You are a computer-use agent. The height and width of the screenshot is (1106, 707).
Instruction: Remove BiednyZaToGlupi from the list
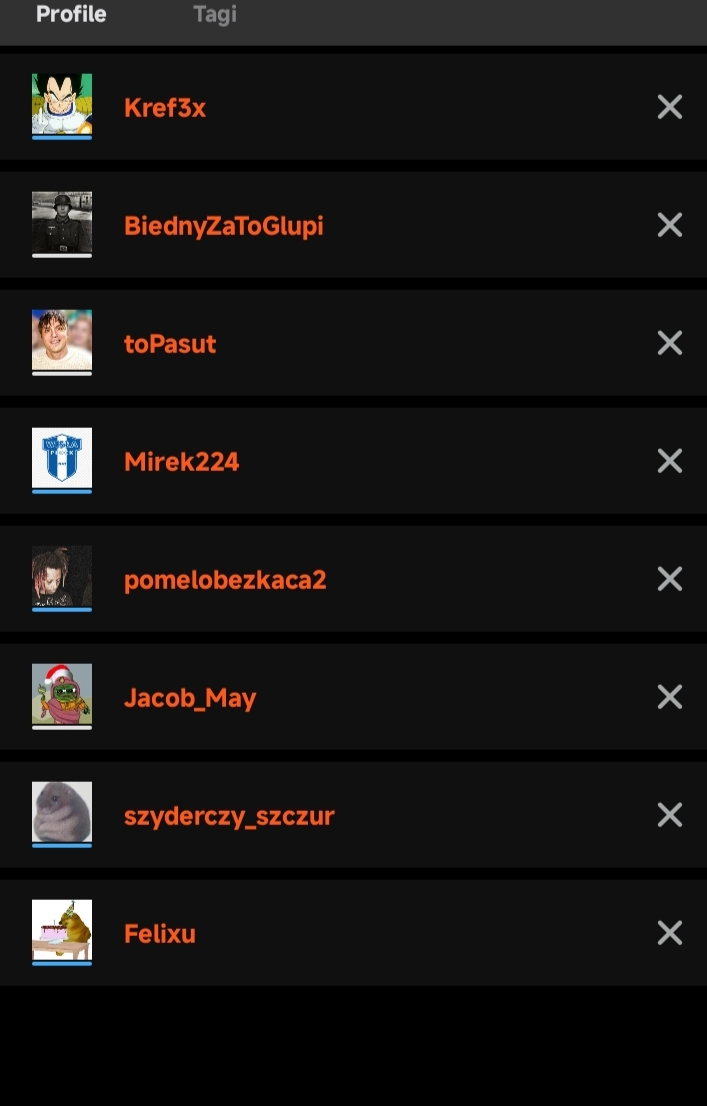pos(669,225)
